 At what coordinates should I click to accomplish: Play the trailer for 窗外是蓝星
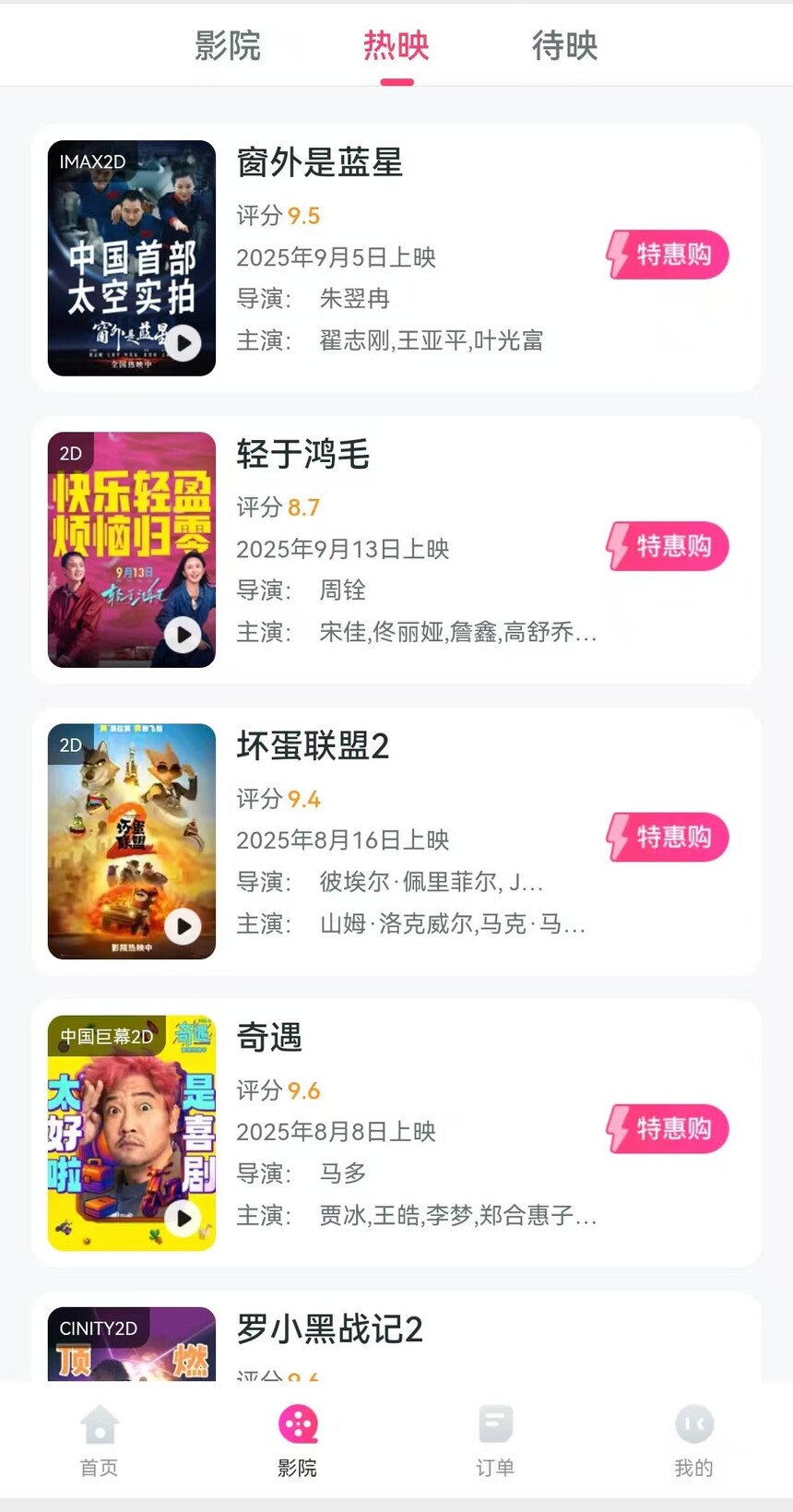pyautogui.click(x=183, y=343)
